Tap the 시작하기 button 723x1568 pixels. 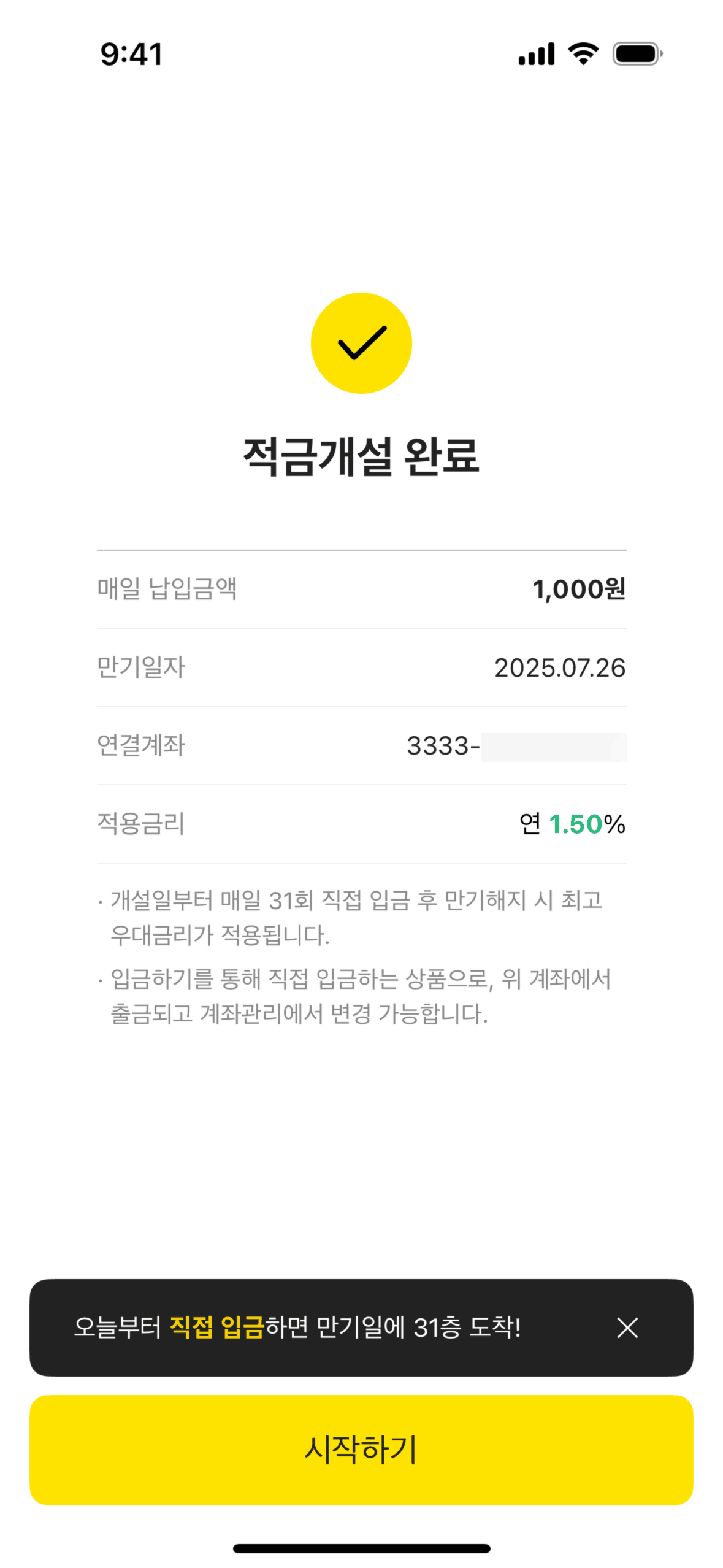[361, 1449]
